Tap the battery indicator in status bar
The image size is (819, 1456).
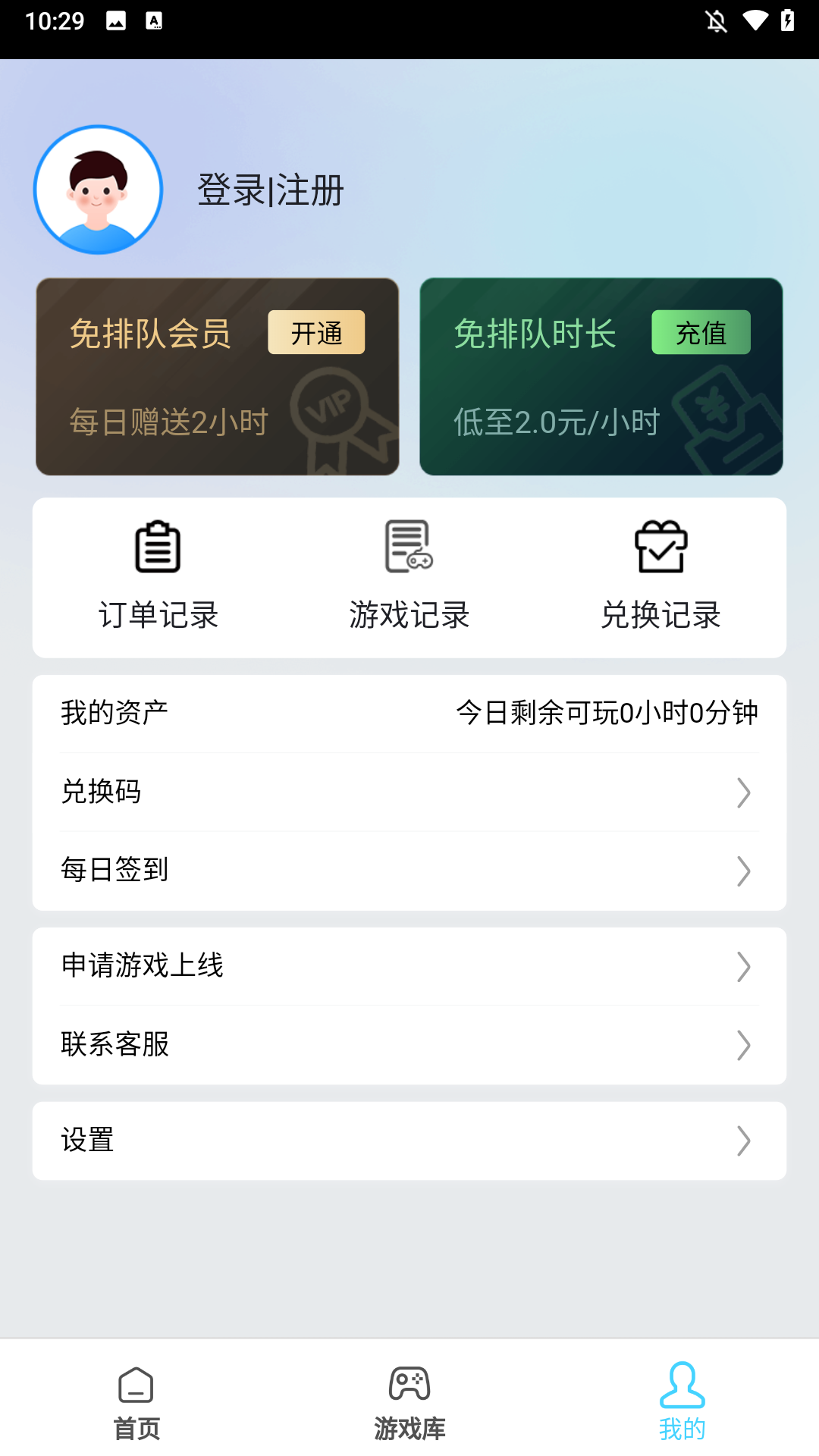(x=786, y=22)
